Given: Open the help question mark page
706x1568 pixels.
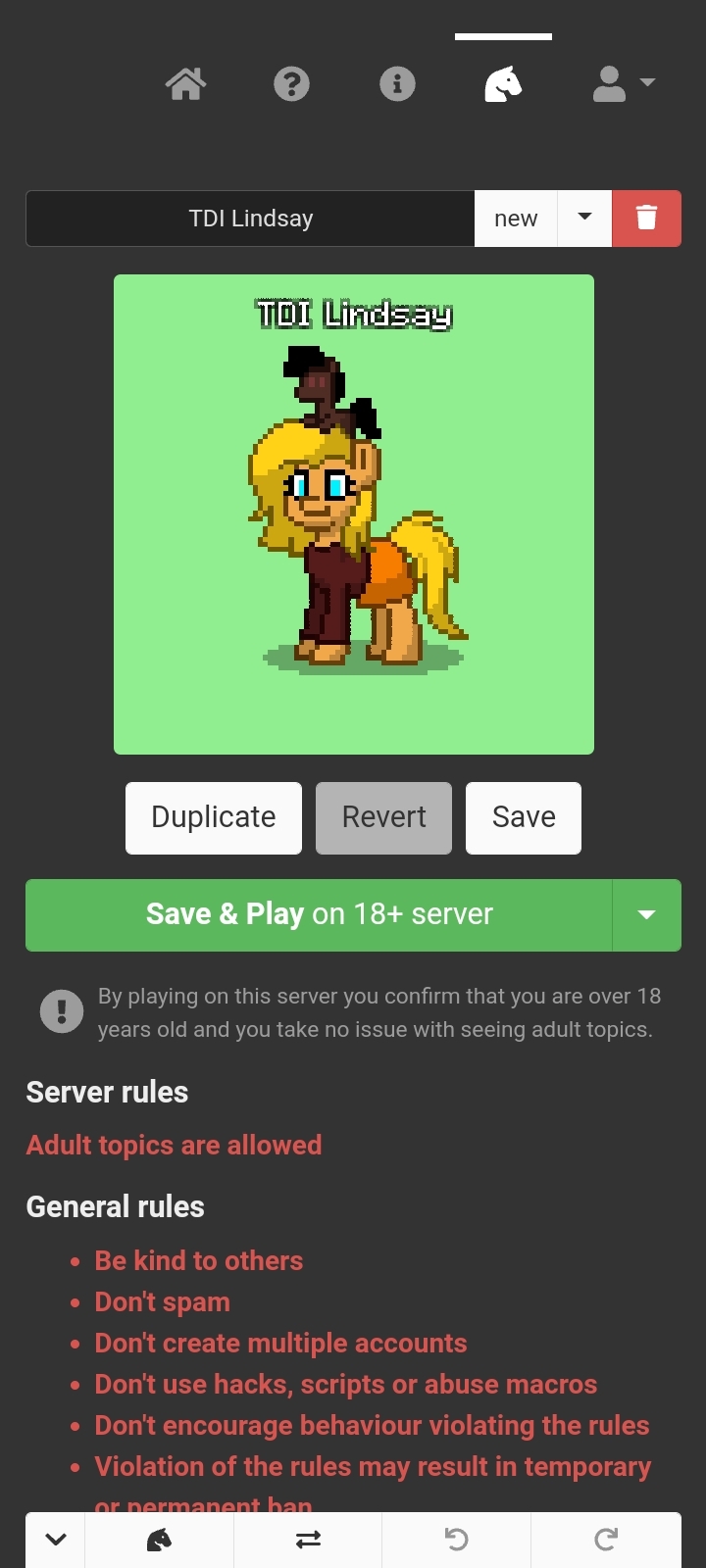Looking at the screenshot, I should point(291,84).
